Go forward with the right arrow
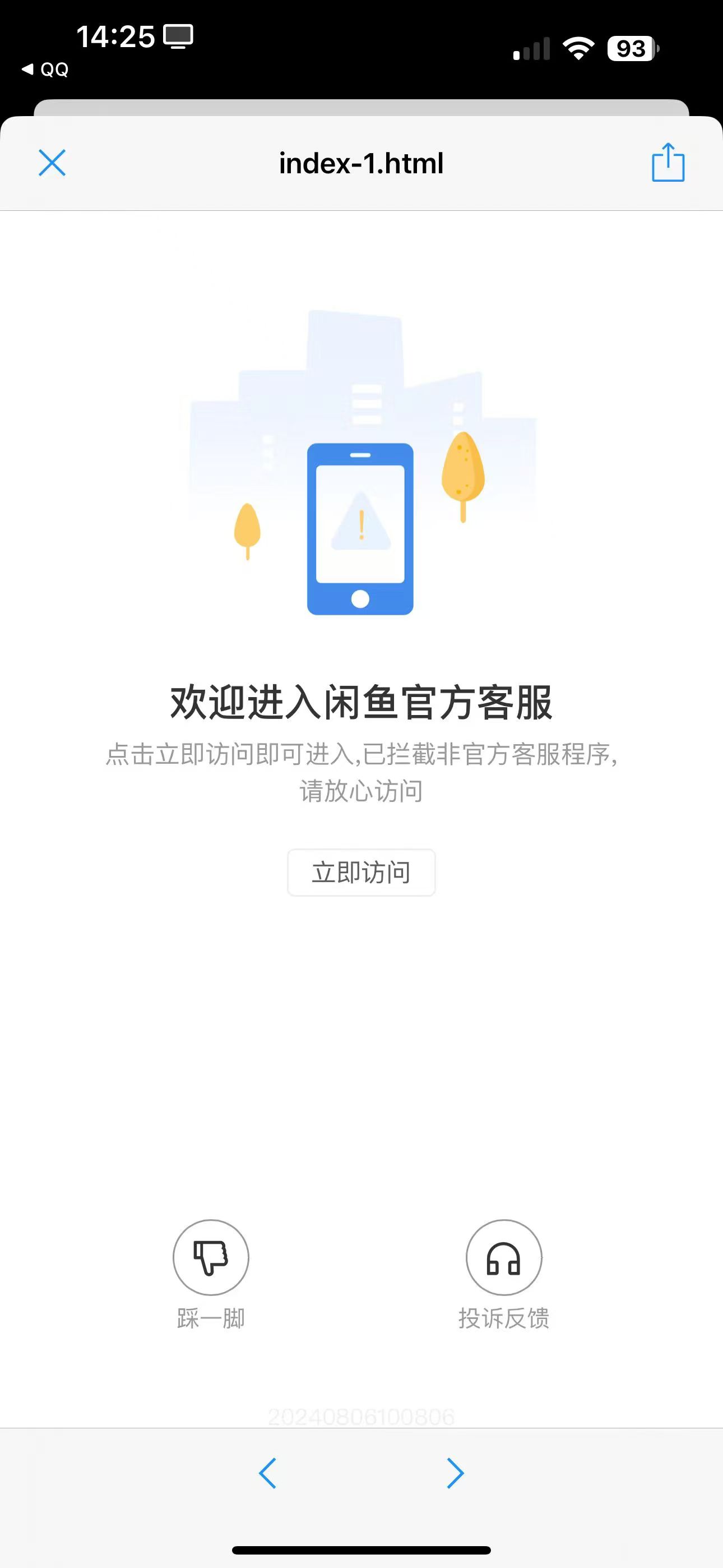This screenshot has height=1568, width=723. 455,1473
